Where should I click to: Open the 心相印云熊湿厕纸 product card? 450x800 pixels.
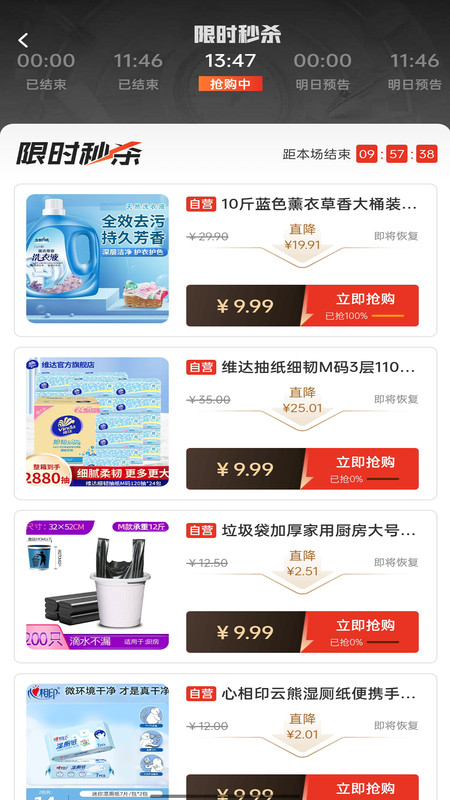click(226, 737)
